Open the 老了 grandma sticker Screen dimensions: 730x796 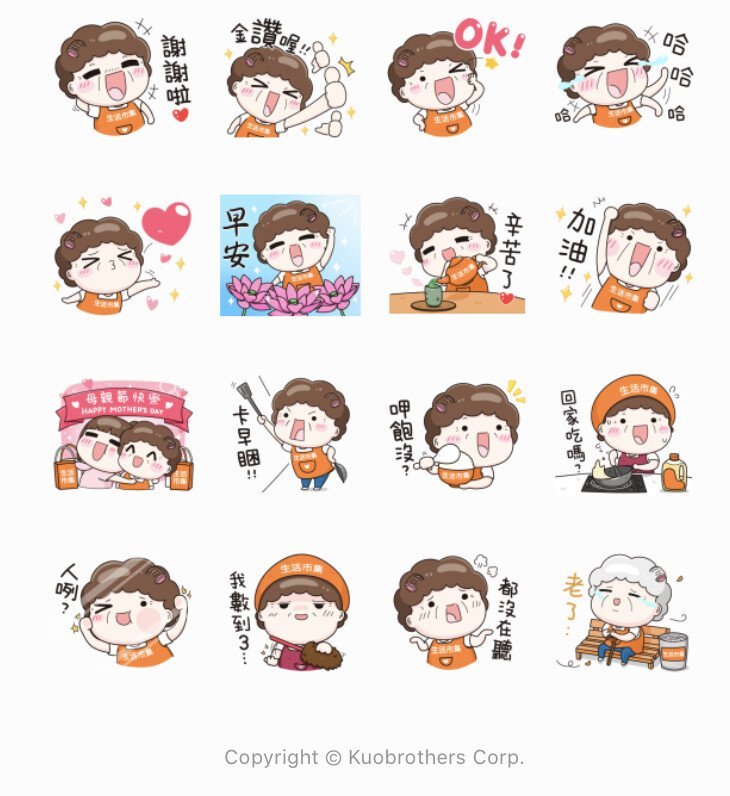click(623, 612)
